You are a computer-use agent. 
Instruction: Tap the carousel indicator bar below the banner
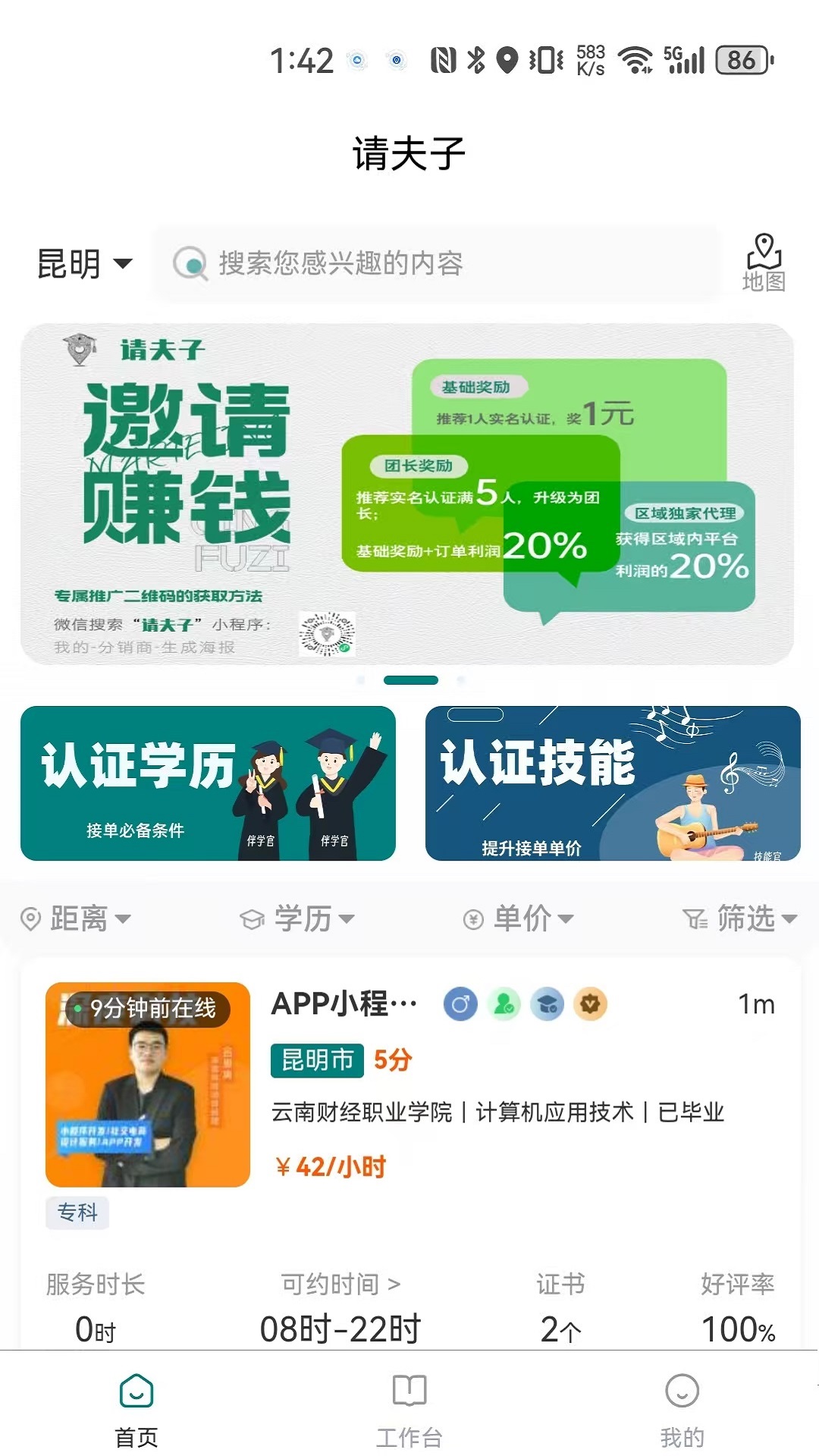[409, 682]
